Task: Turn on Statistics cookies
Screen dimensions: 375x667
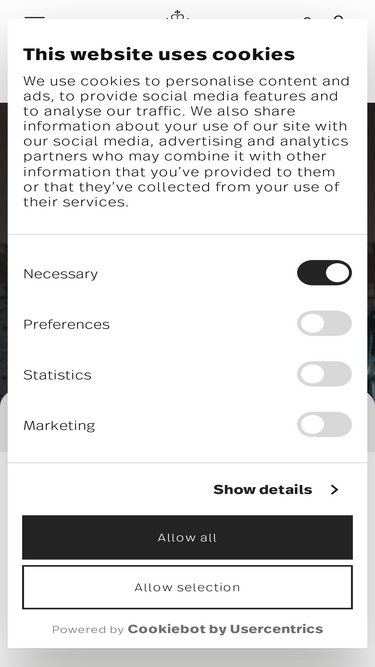Action: tap(324, 374)
